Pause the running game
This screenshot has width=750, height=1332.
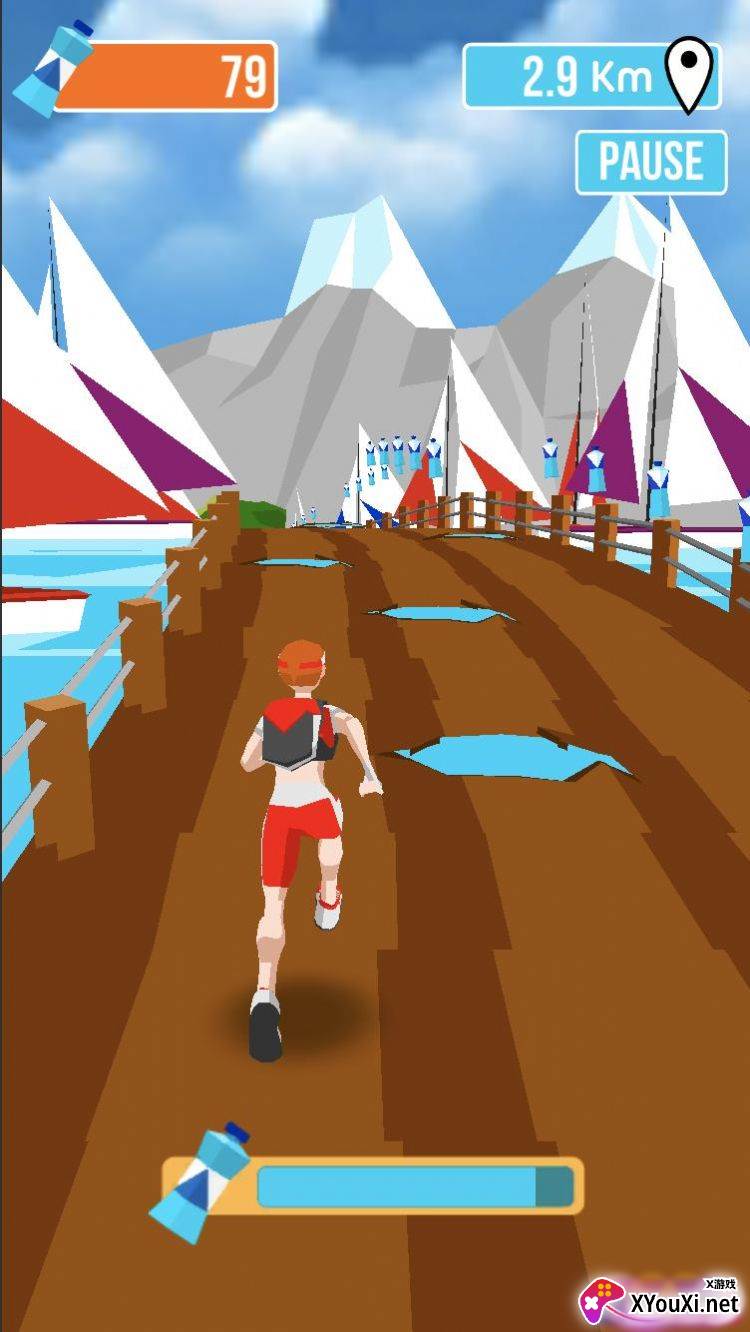[651, 162]
